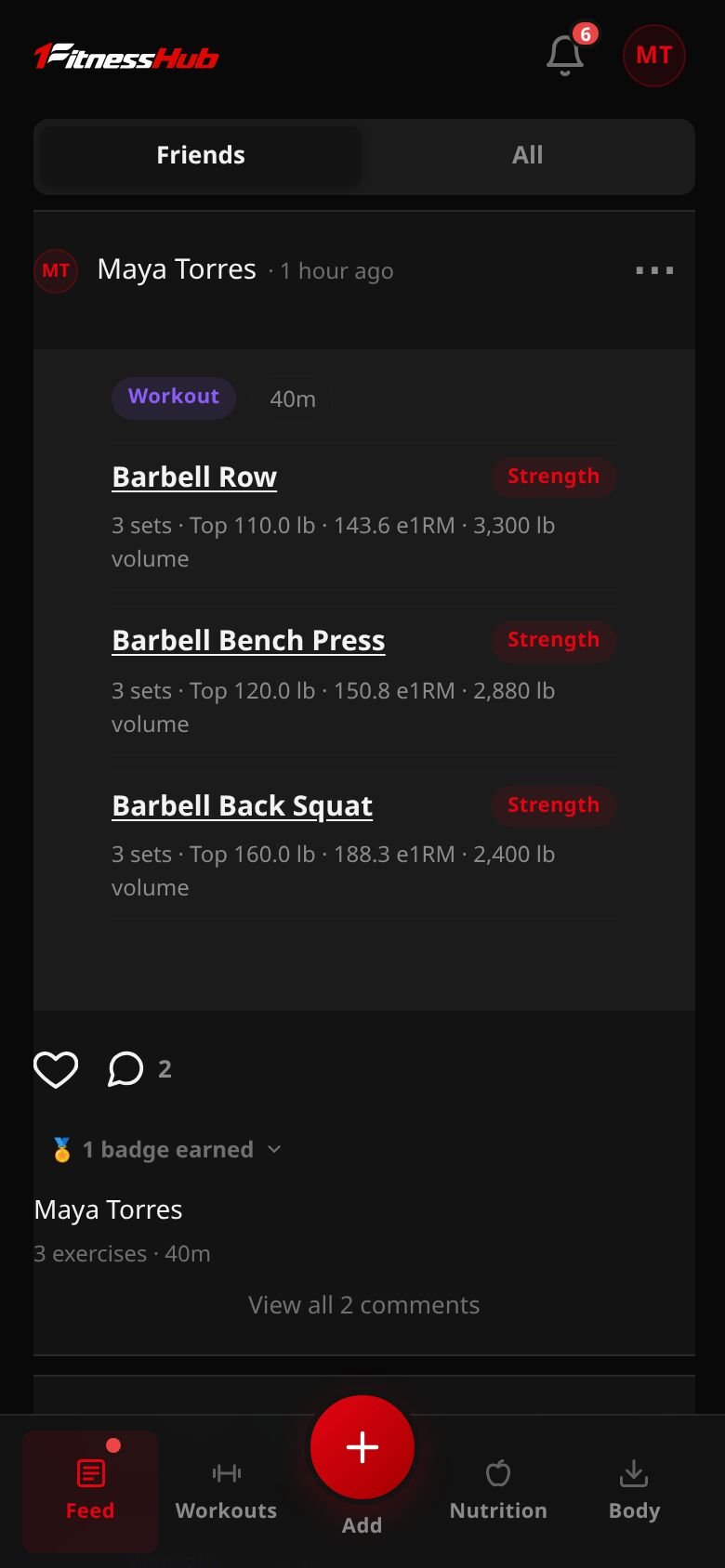Open the notifications bell
This screenshot has height=1568, width=725.
(x=565, y=55)
